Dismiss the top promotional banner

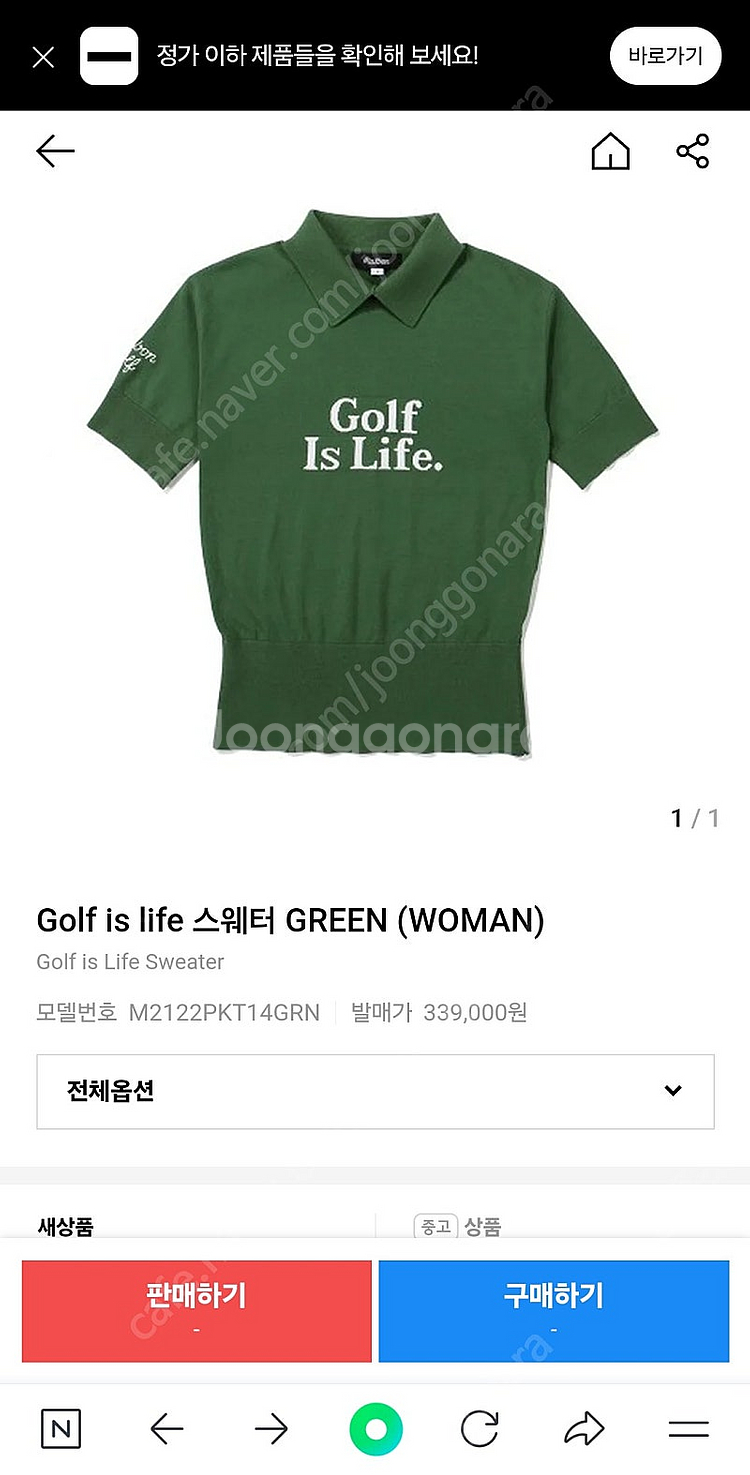43,57
